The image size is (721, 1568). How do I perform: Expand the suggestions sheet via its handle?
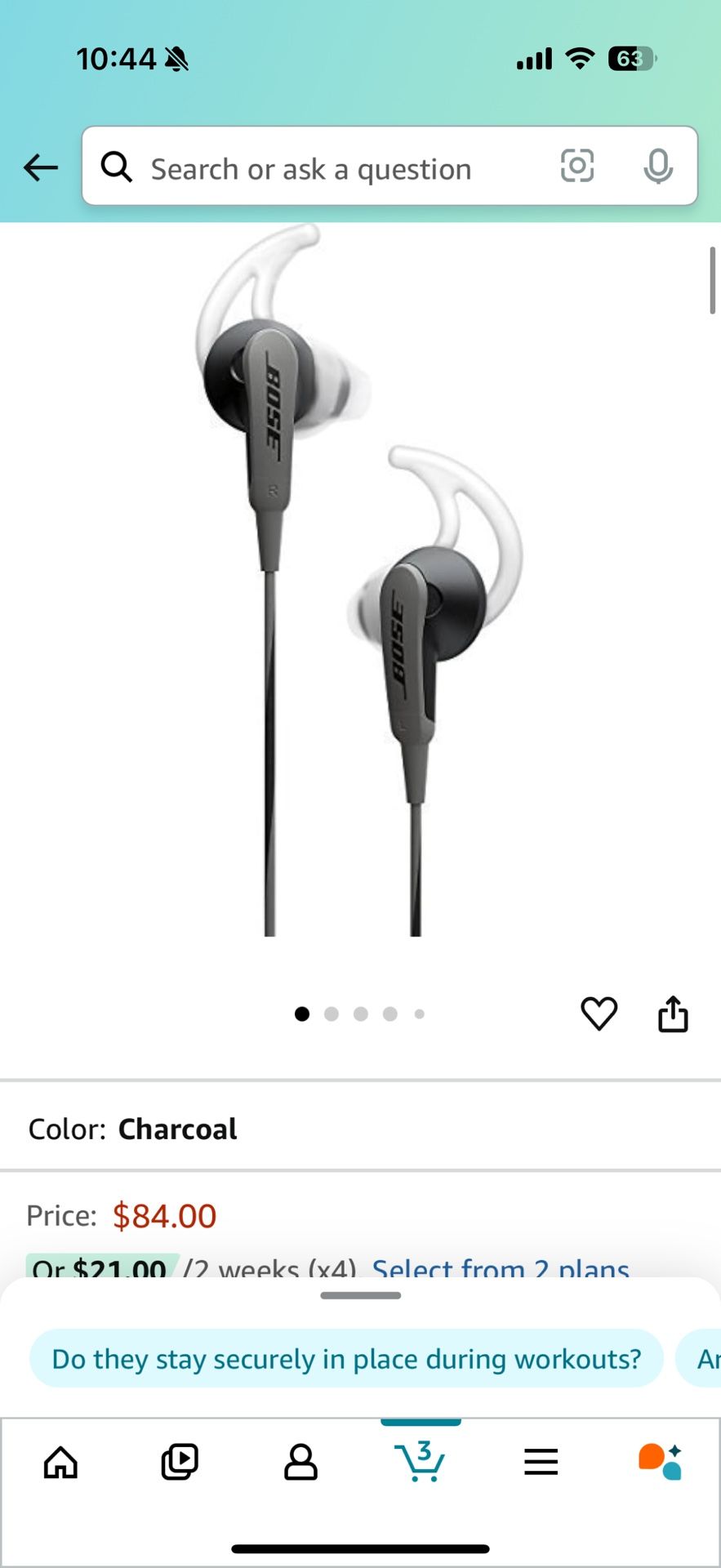pyautogui.click(x=360, y=1295)
